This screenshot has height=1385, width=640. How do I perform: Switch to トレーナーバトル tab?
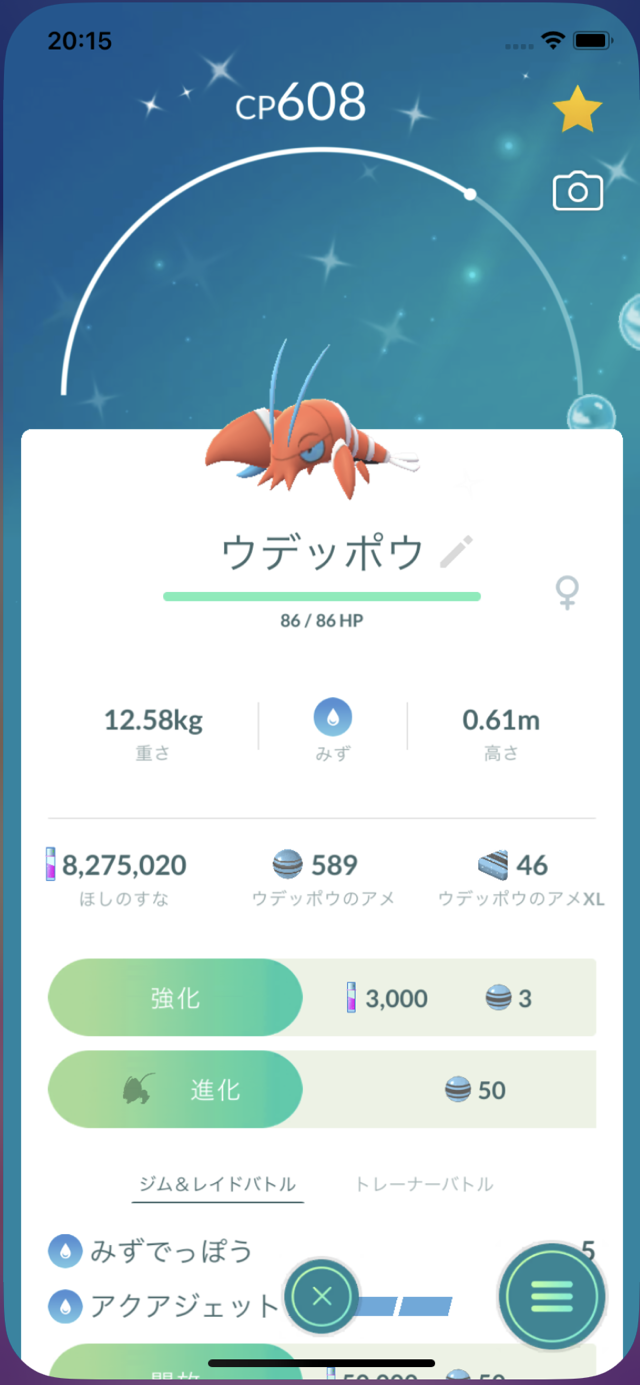[x=424, y=1184]
